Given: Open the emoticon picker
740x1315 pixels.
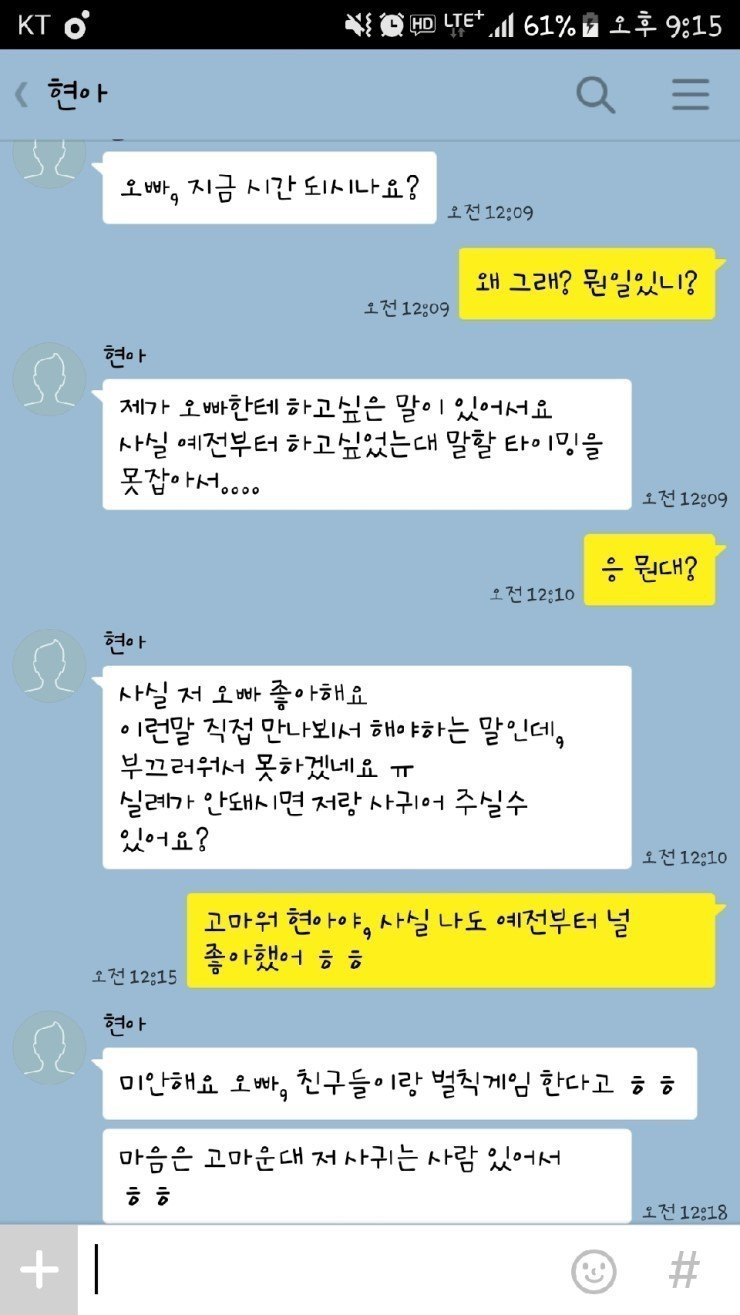Looking at the screenshot, I should (x=593, y=1271).
